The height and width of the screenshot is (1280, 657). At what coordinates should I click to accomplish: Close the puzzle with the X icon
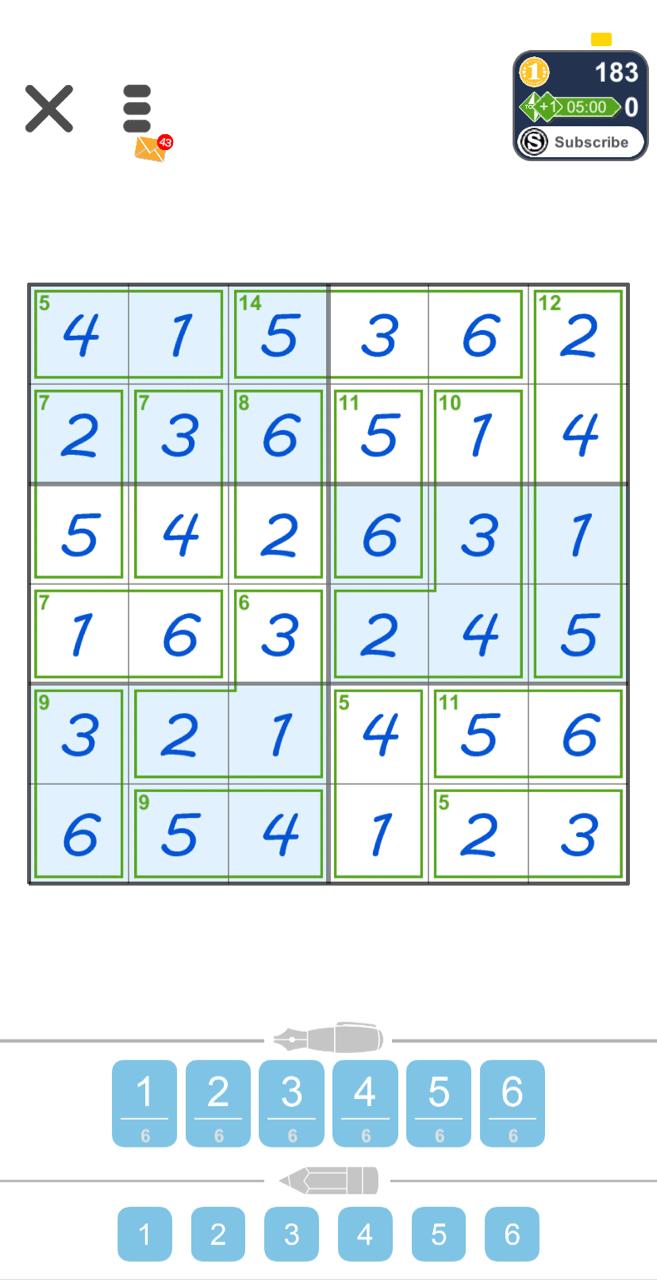49,109
